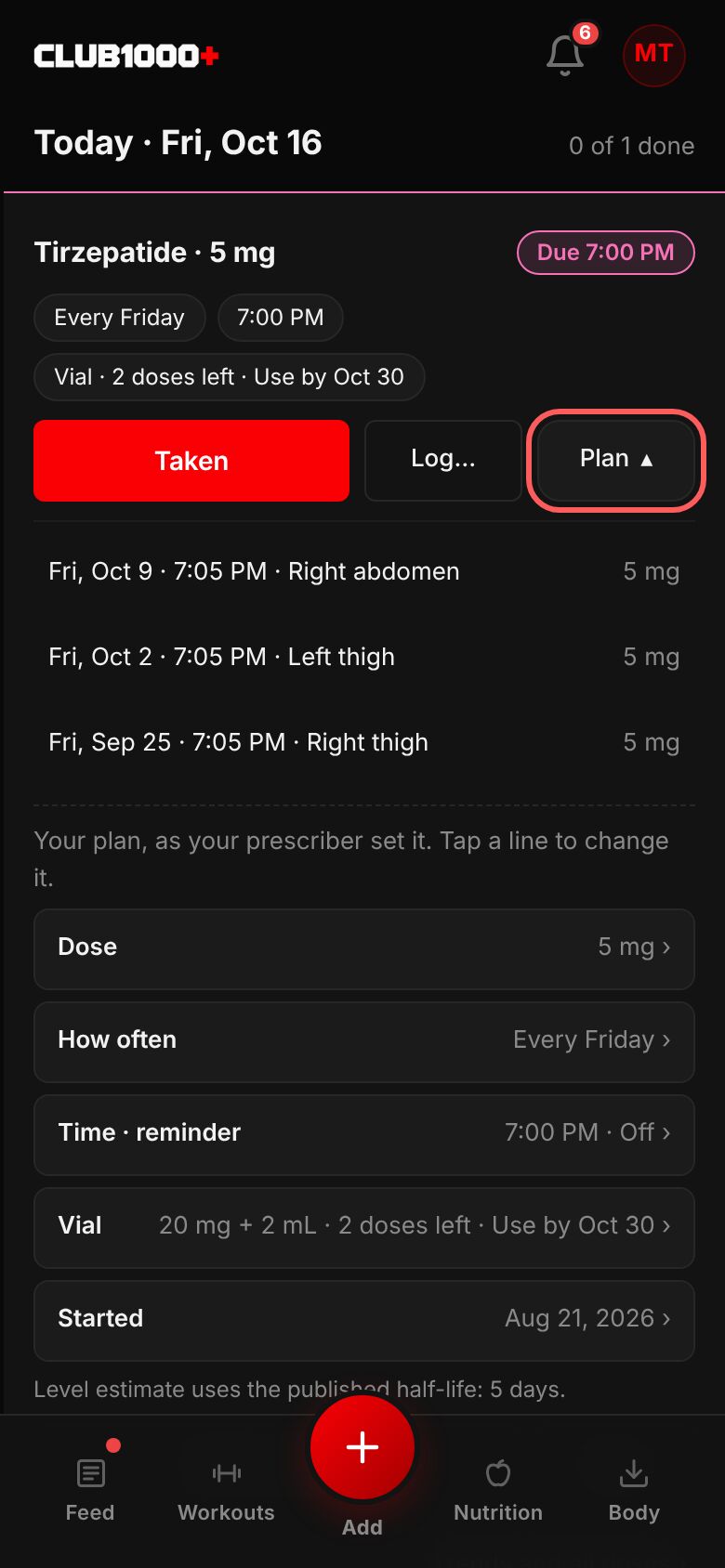The image size is (725, 1568).
Task: Mark Tirzepatide dose as Taken
Action: click(x=191, y=461)
